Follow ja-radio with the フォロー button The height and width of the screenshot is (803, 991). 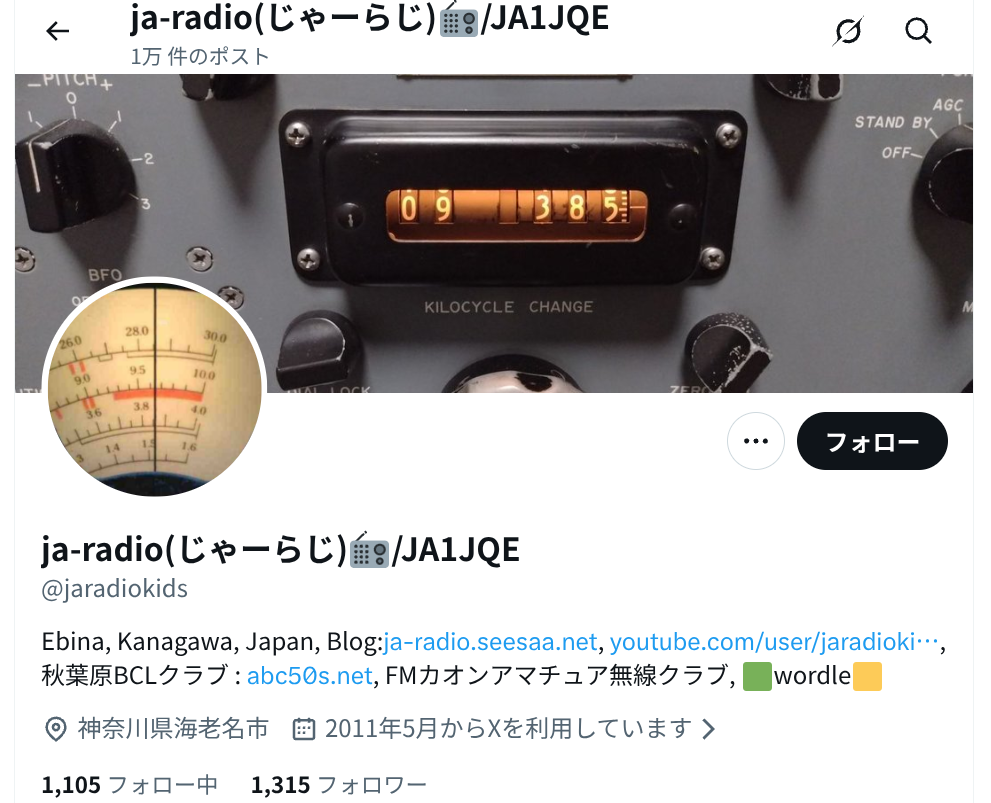coord(872,441)
